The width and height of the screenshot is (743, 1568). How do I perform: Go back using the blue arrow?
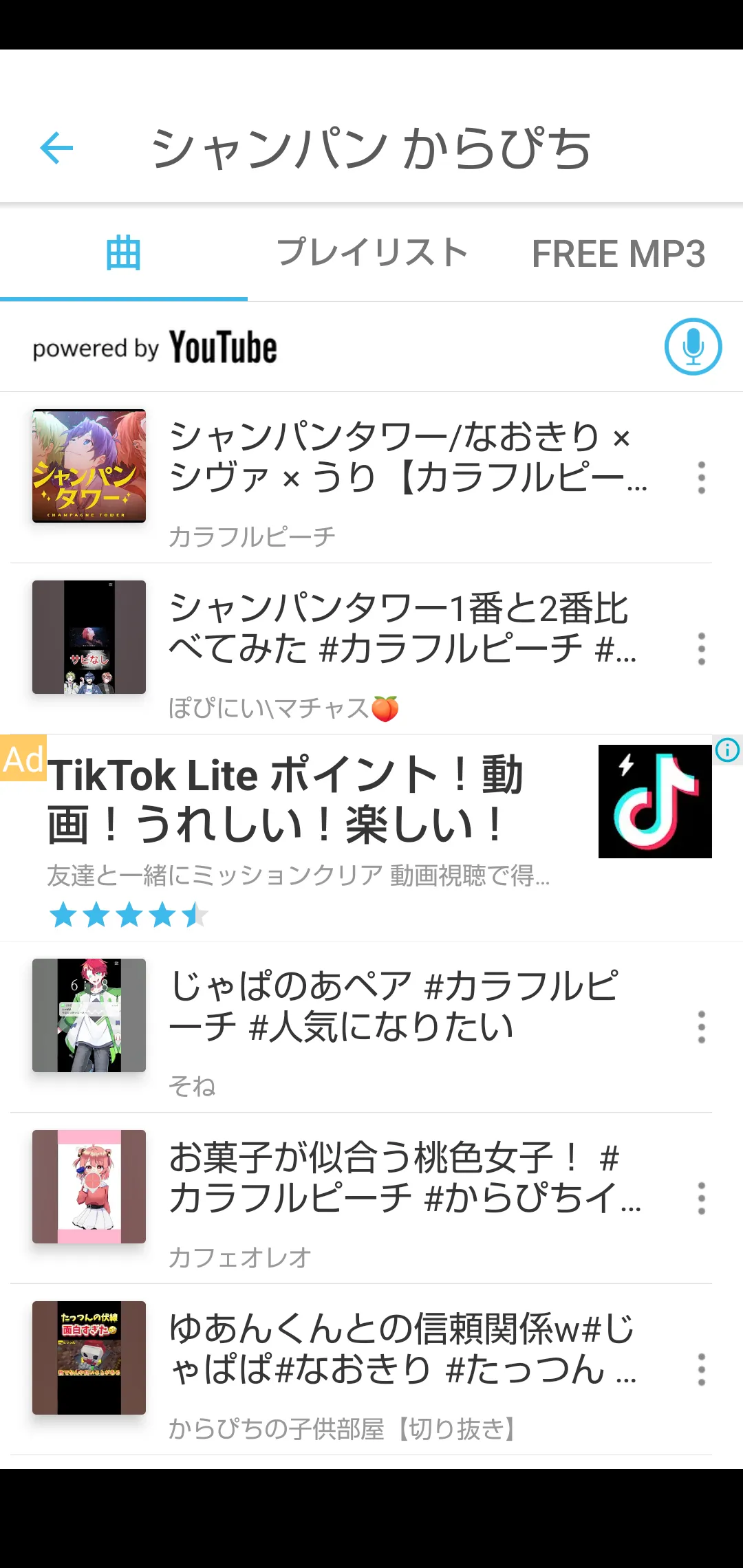click(56, 148)
